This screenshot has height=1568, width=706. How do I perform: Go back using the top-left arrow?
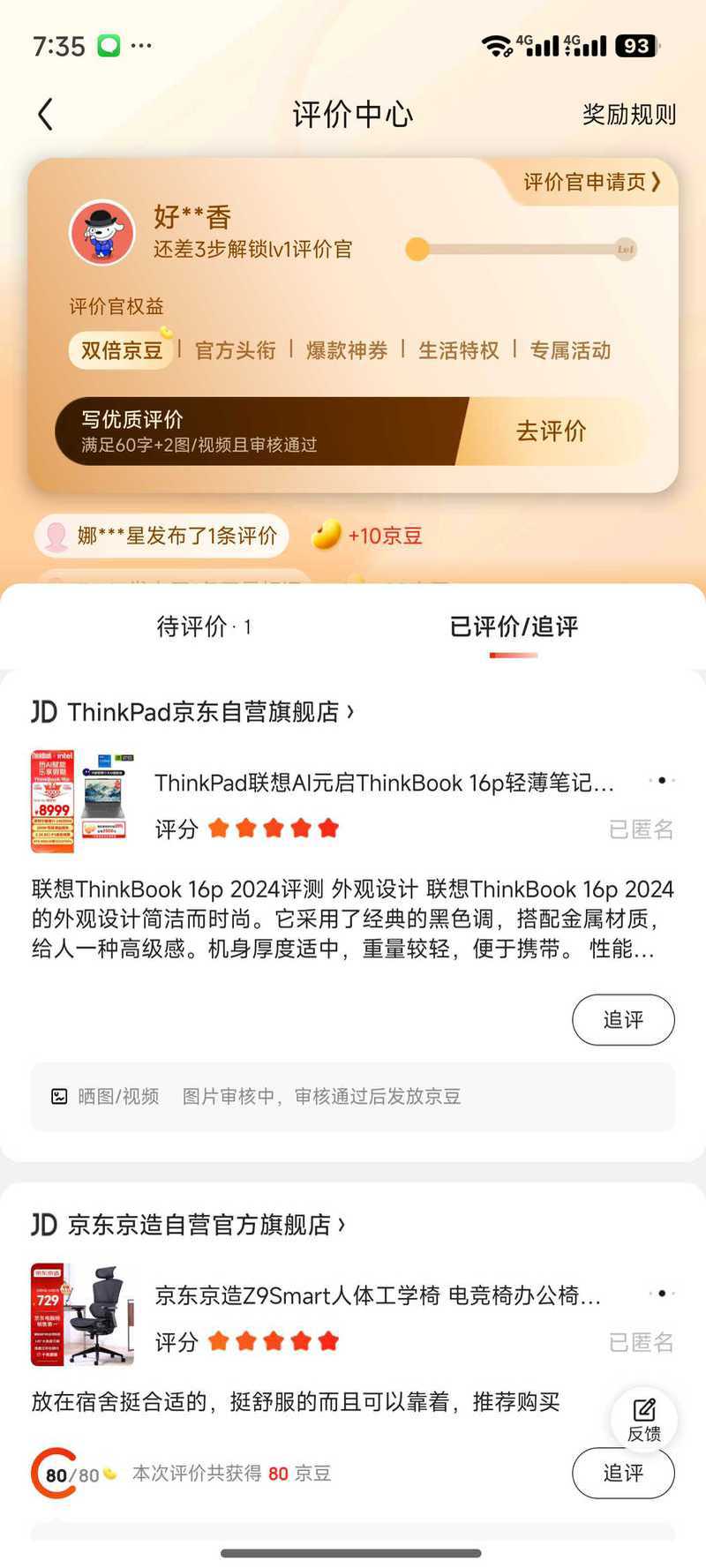pos(46,115)
